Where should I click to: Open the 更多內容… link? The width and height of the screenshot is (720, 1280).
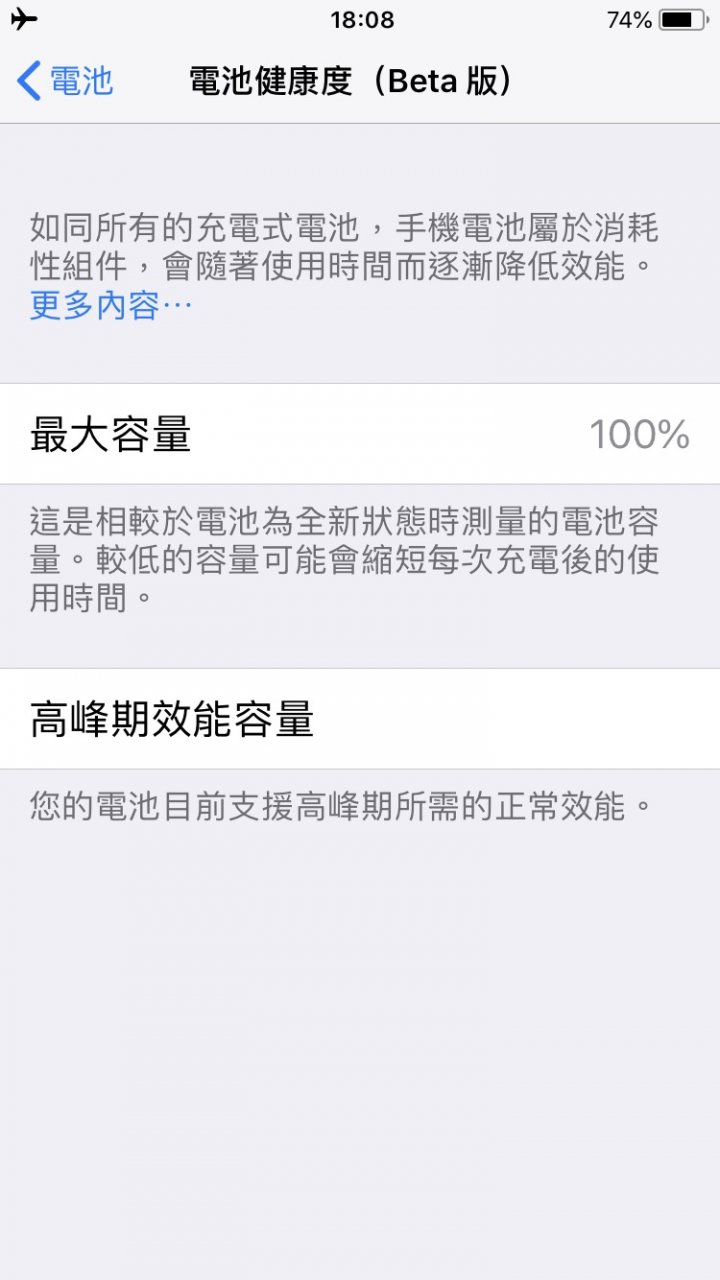coord(110,306)
